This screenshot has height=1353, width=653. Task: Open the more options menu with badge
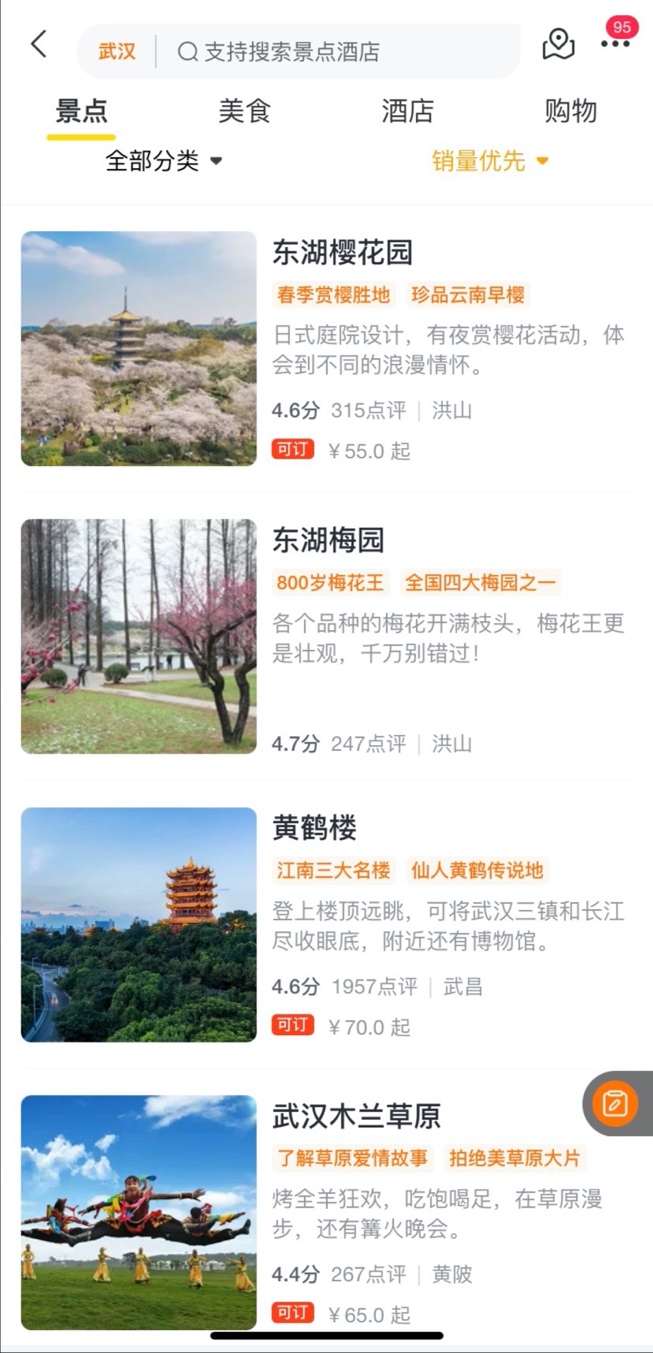tap(614, 44)
